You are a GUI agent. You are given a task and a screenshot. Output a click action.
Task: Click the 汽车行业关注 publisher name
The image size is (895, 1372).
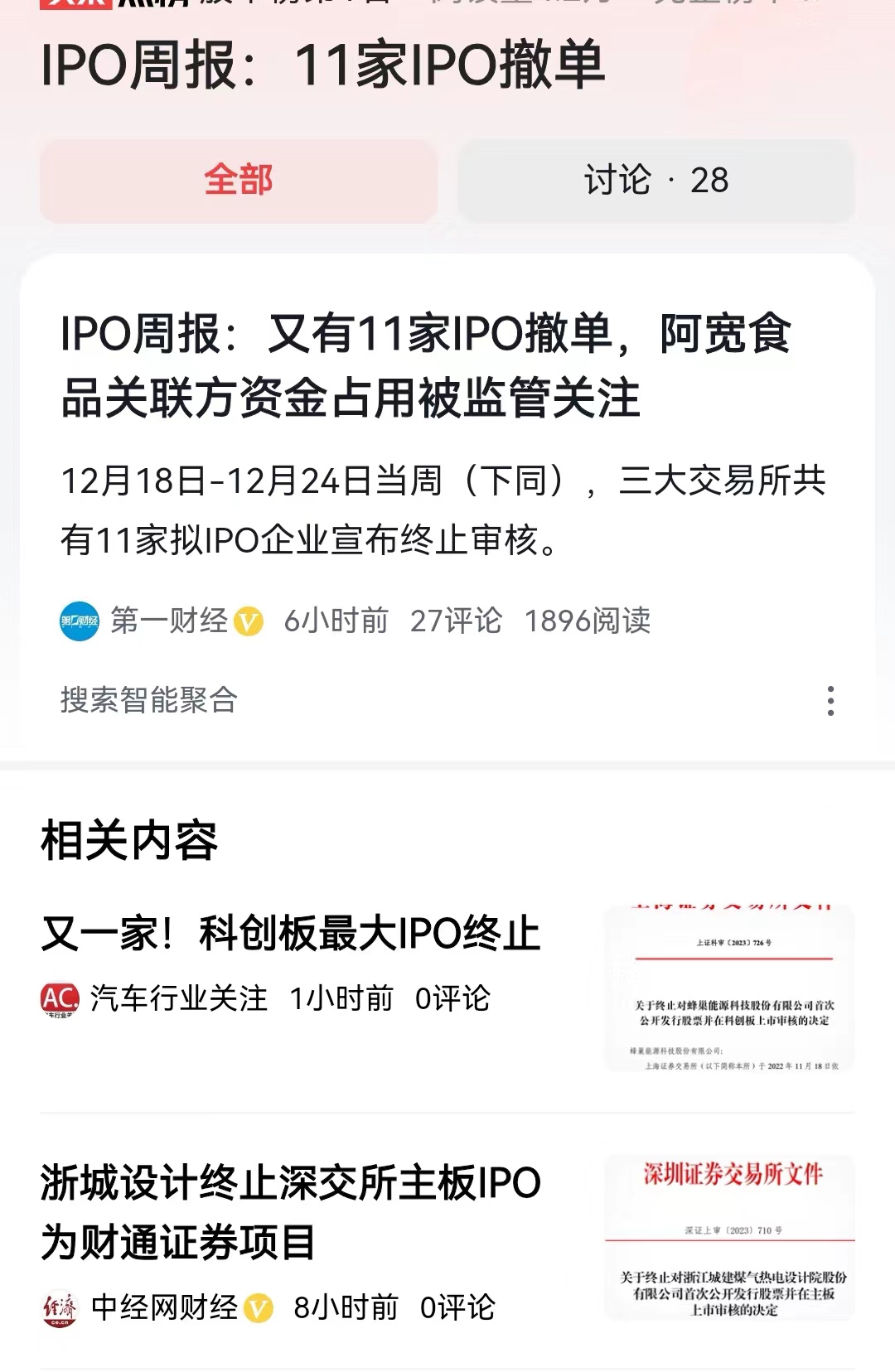pyautogui.click(x=179, y=998)
